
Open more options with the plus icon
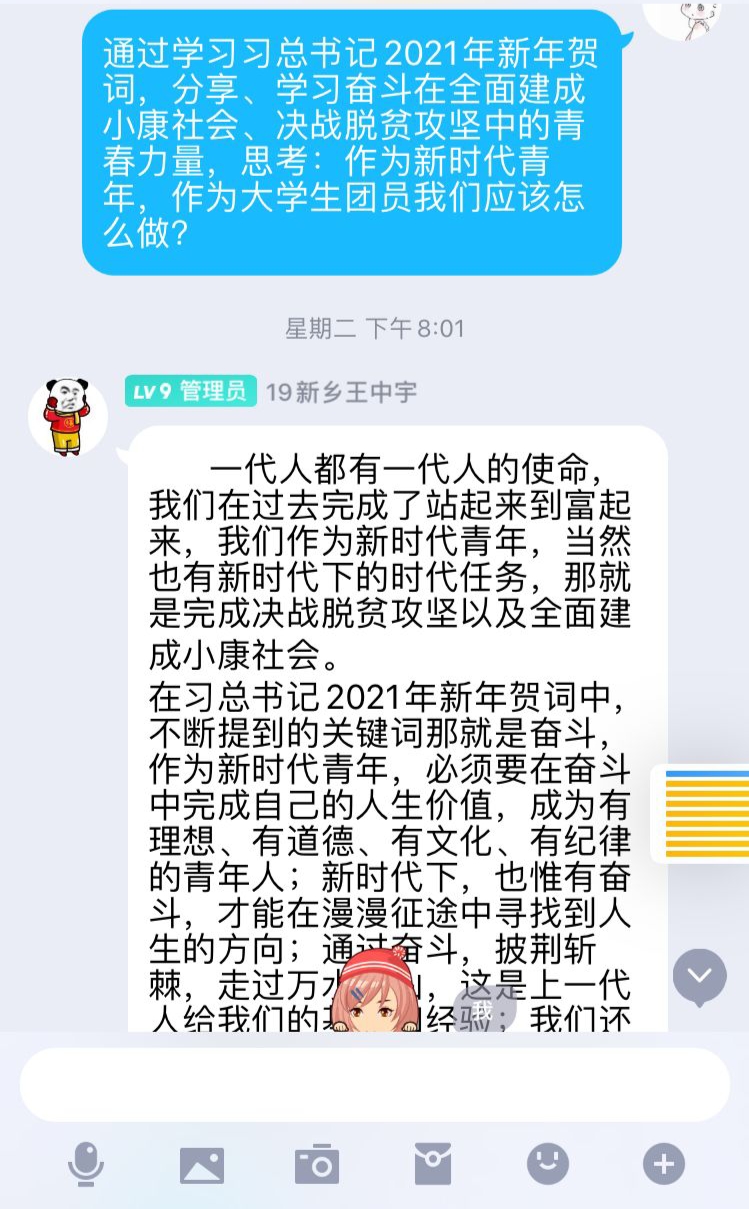coord(663,1165)
